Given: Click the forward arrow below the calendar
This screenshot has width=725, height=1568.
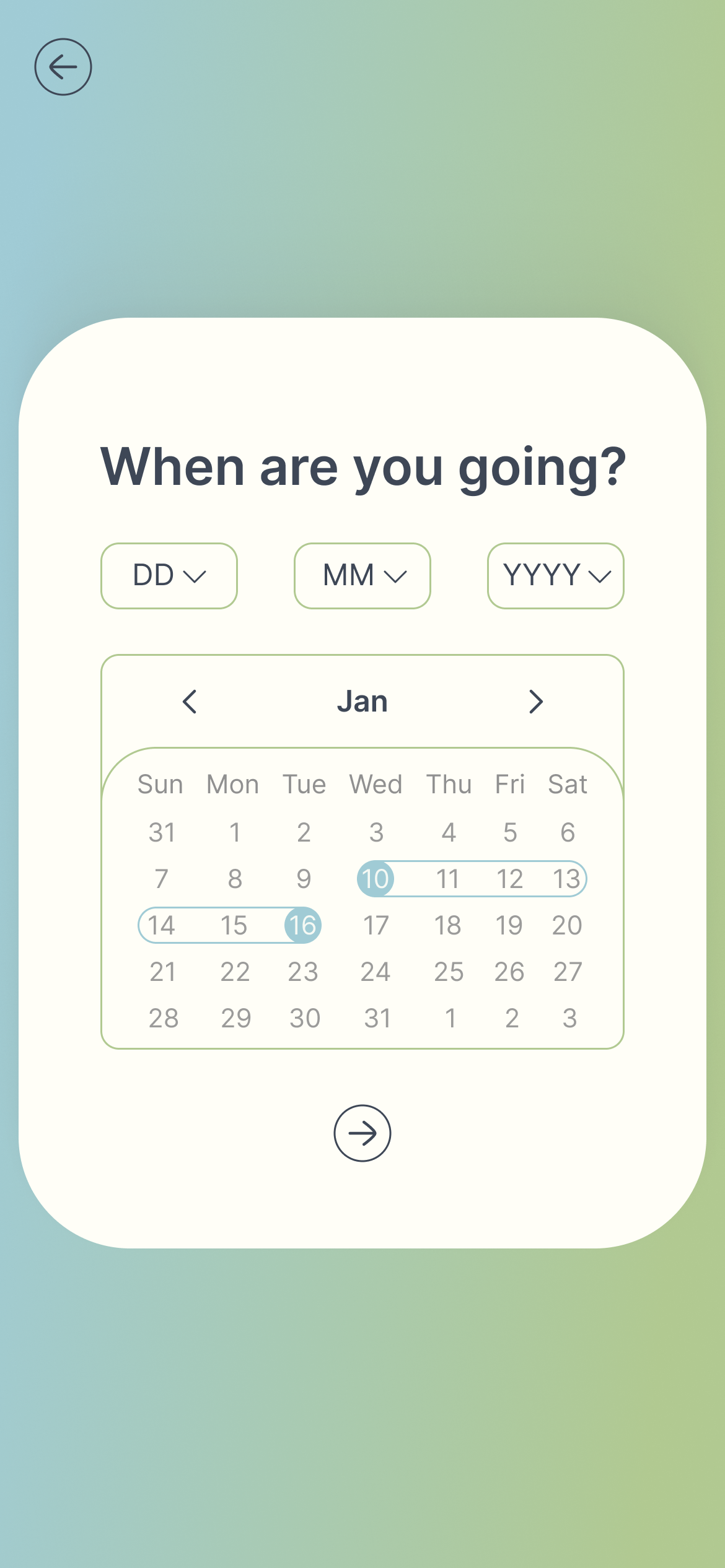Looking at the screenshot, I should coord(362,1133).
